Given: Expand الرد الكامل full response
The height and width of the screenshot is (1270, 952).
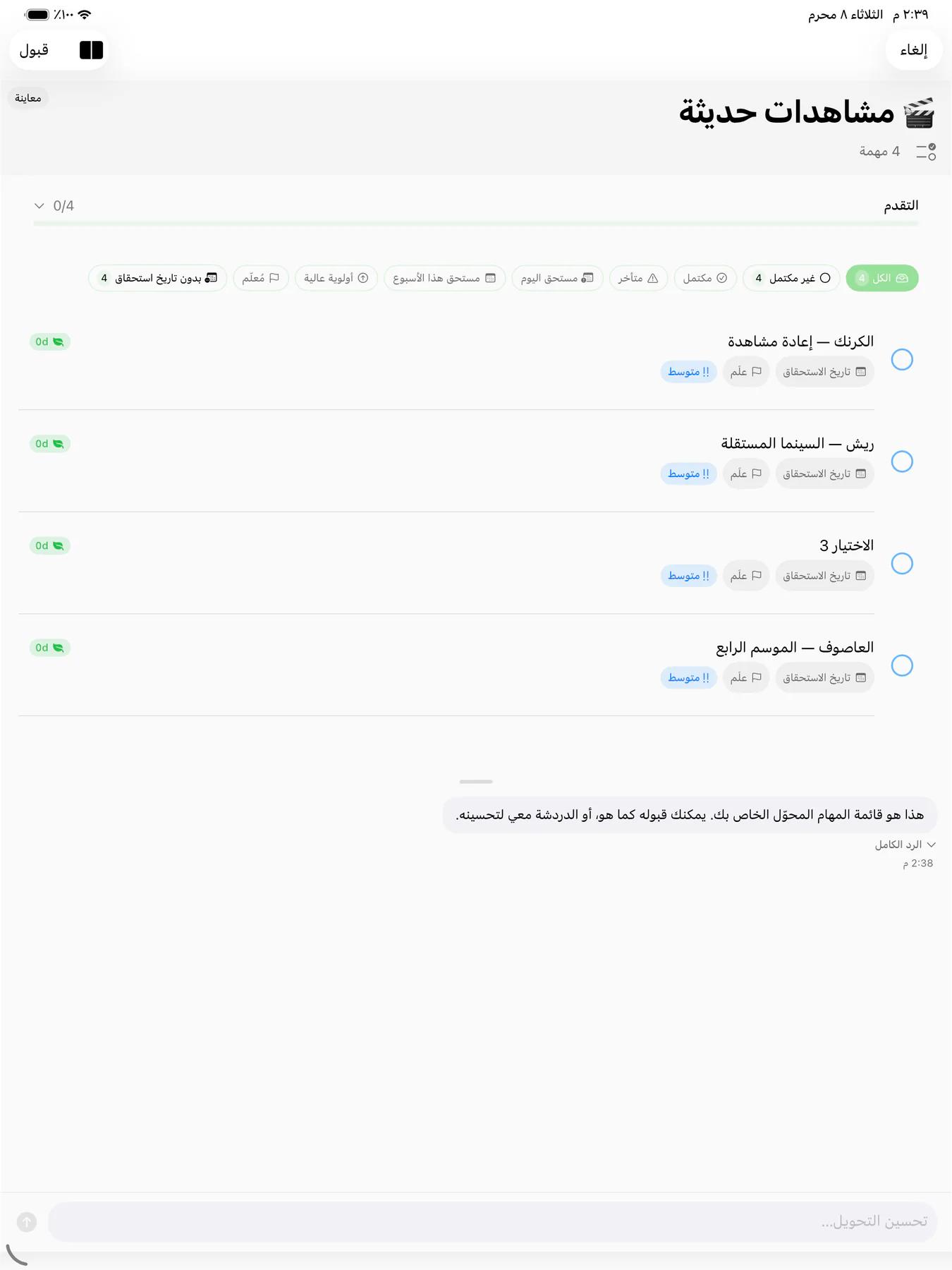Looking at the screenshot, I should (905, 845).
